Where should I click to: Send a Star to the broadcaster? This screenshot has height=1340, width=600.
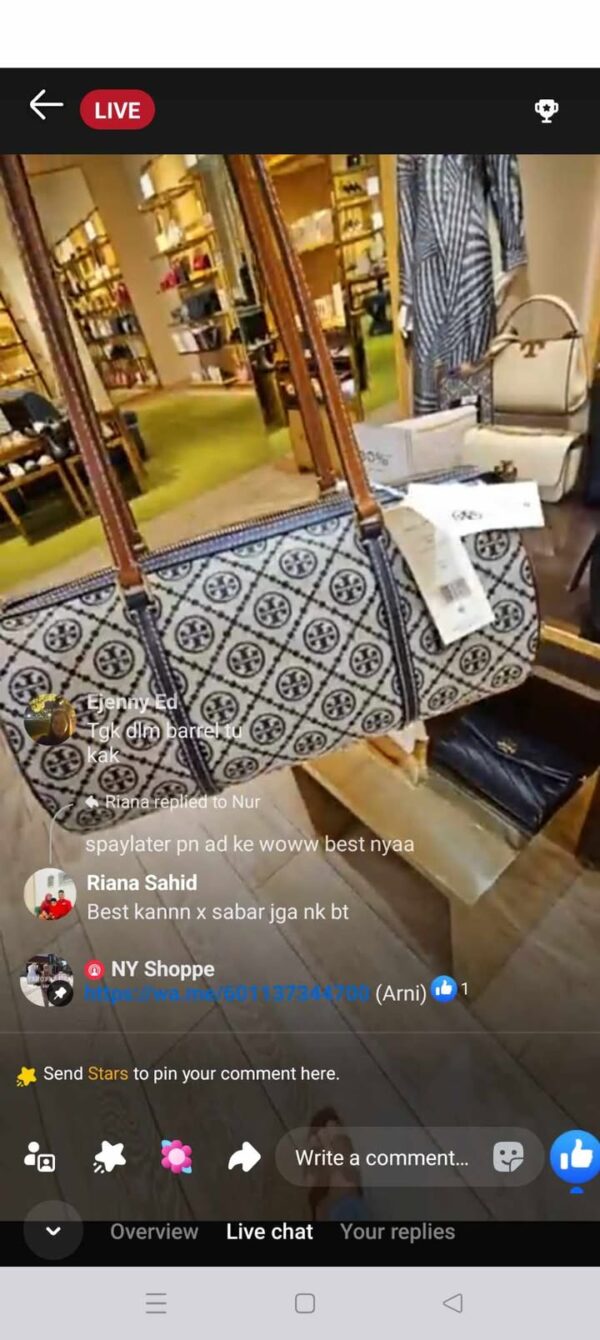click(x=109, y=1157)
